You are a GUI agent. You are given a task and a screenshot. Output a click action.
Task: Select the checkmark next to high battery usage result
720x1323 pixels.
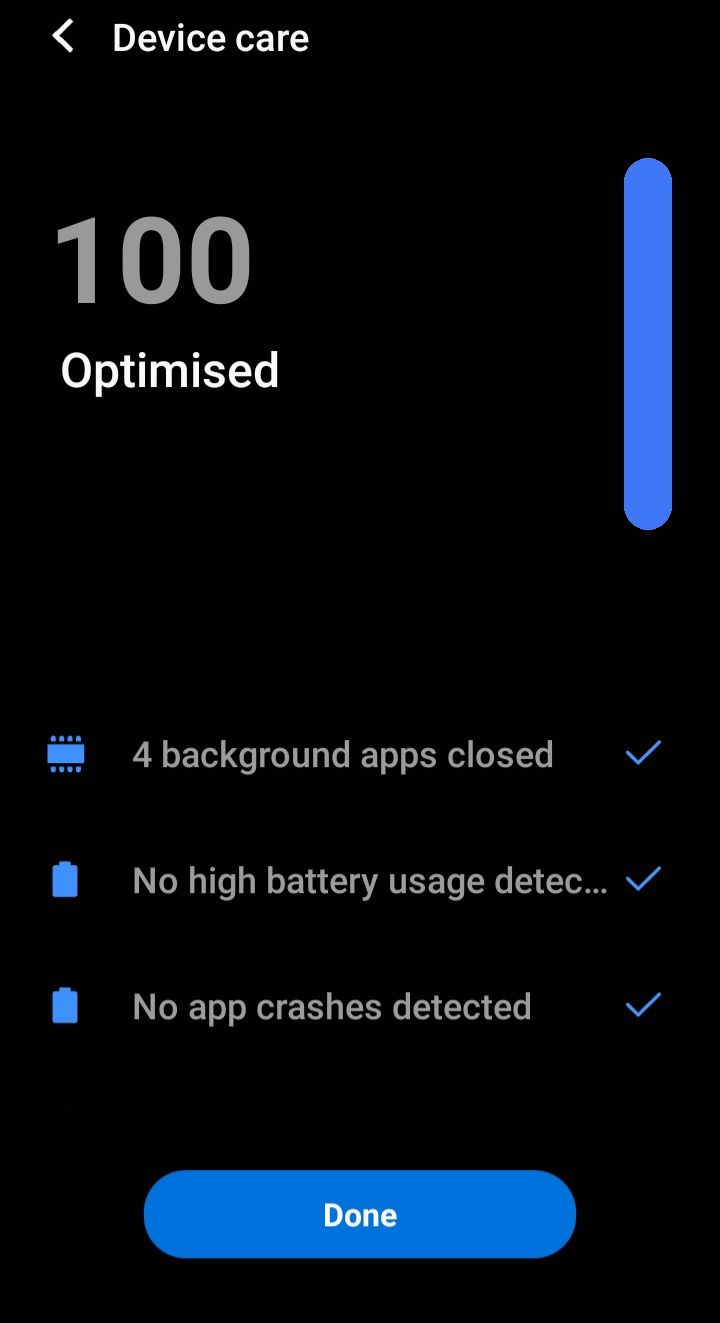[643, 879]
